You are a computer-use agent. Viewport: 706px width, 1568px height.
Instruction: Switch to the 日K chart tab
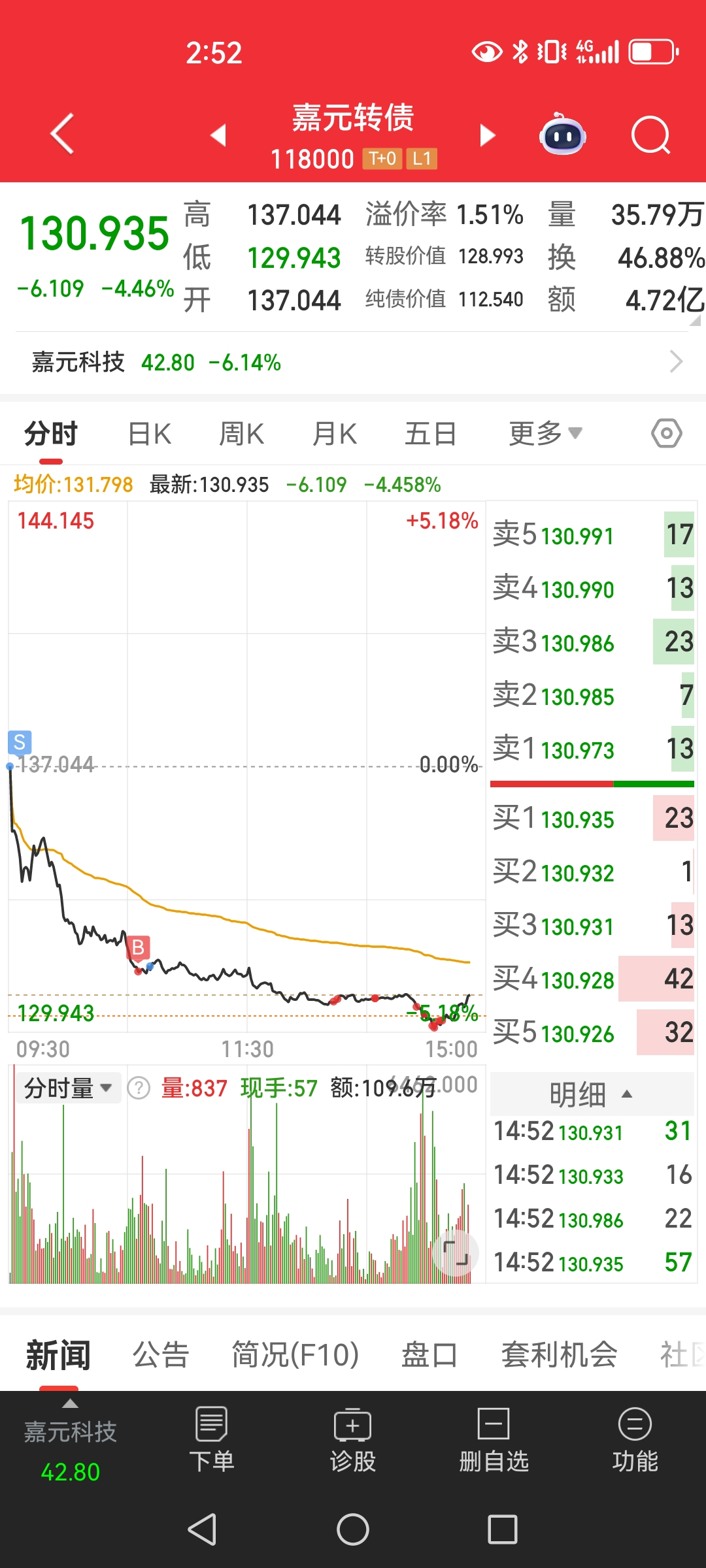coord(150,434)
